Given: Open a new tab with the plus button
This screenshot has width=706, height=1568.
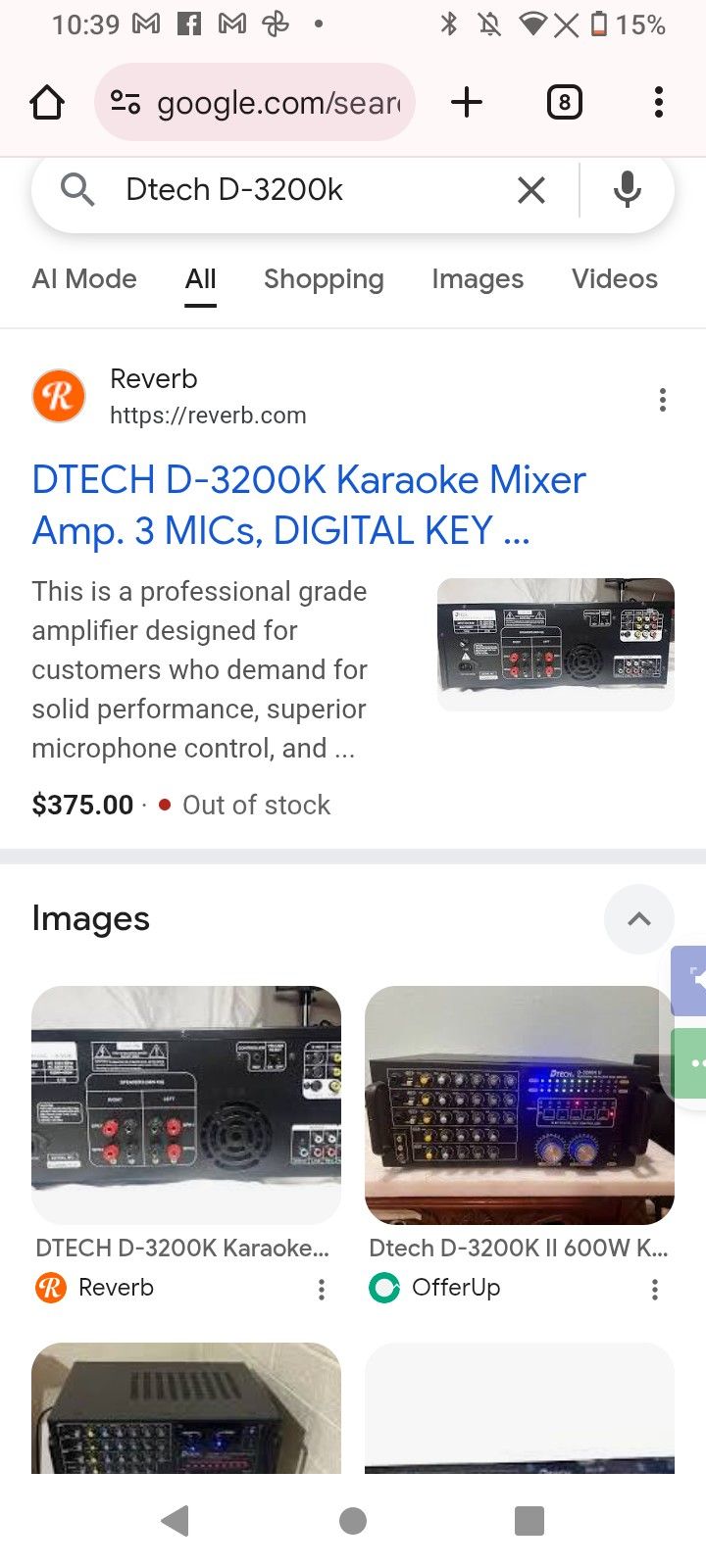Looking at the screenshot, I should click(467, 102).
